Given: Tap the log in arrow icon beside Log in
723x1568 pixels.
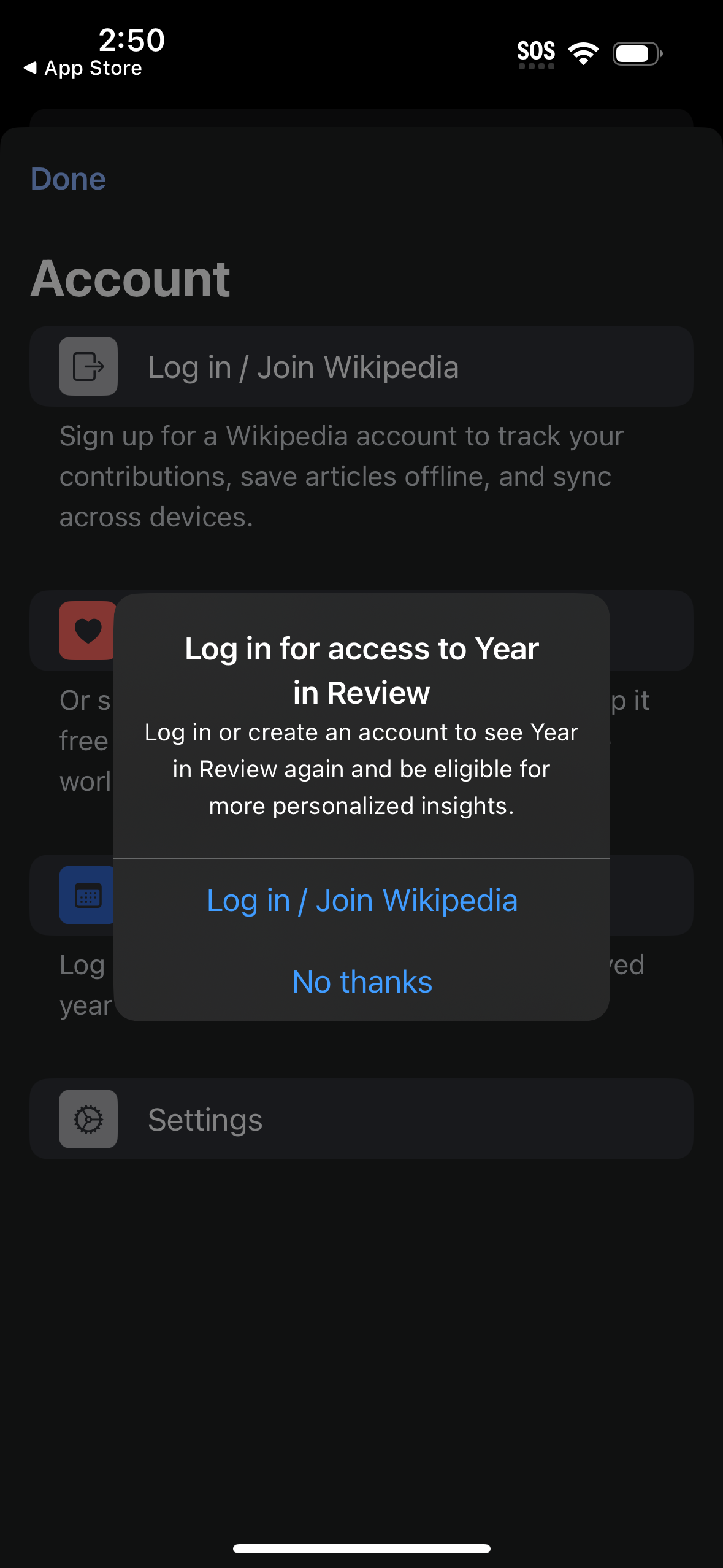Looking at the screenshot, I should (88, 367).
